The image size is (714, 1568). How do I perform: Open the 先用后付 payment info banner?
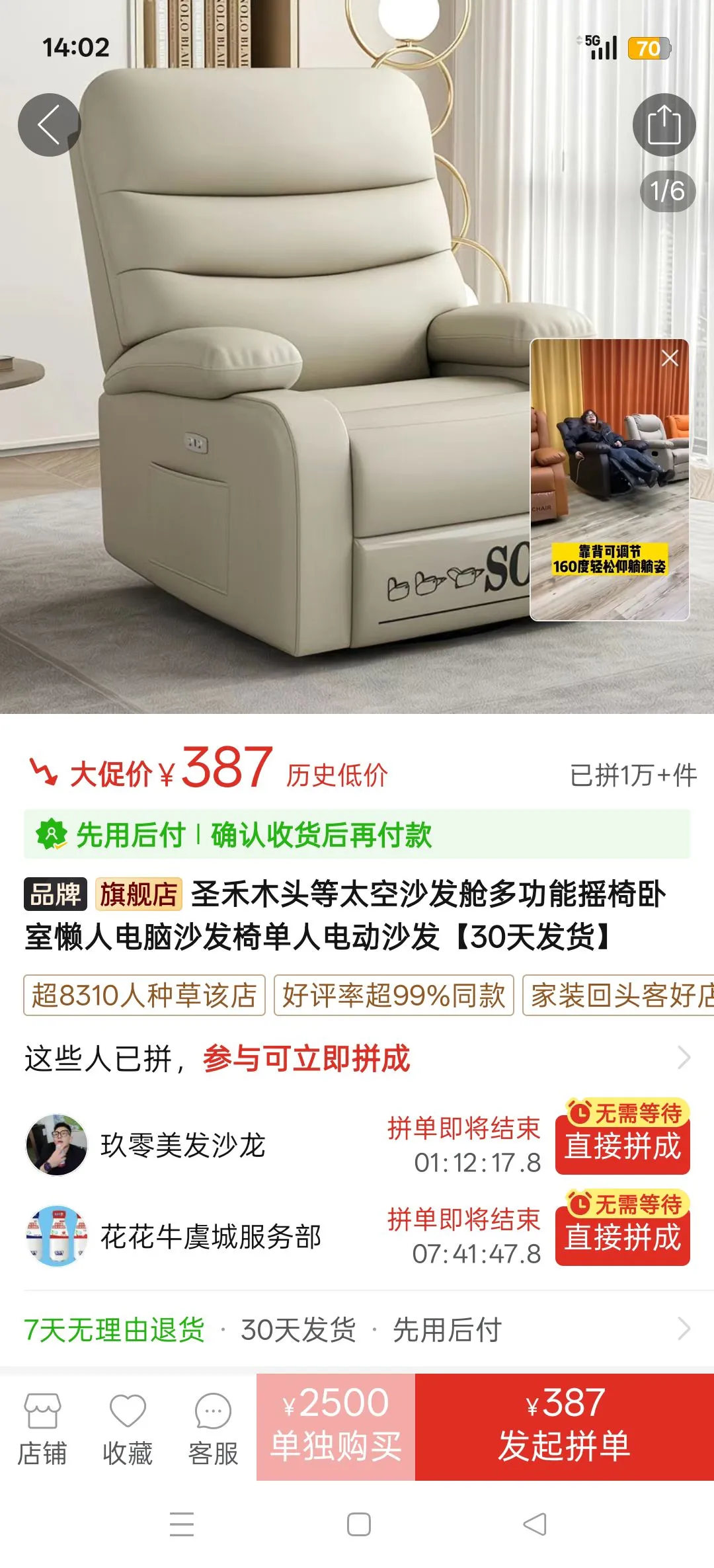pos(357,834)
